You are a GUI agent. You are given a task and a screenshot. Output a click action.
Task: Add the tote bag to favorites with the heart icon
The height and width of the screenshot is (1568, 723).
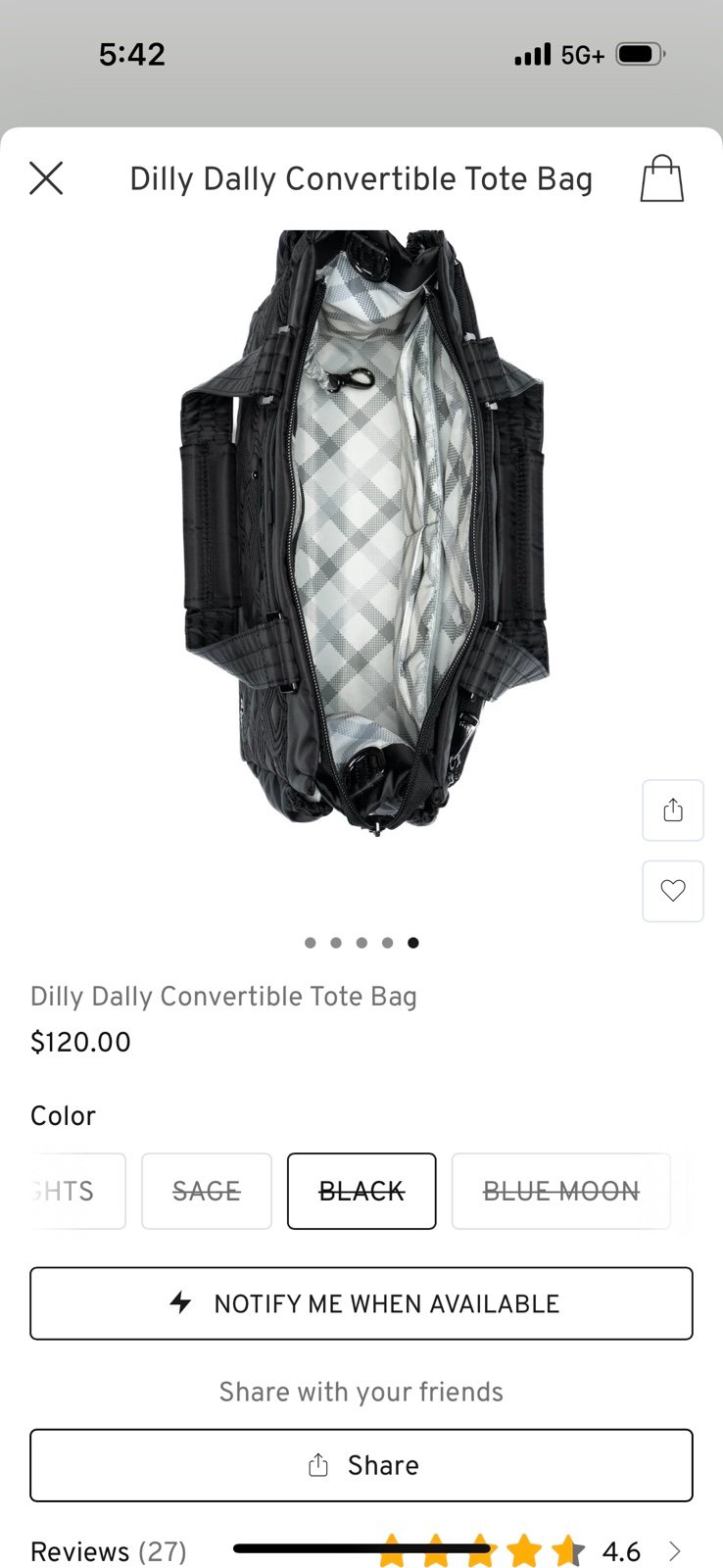coord(673,891)
